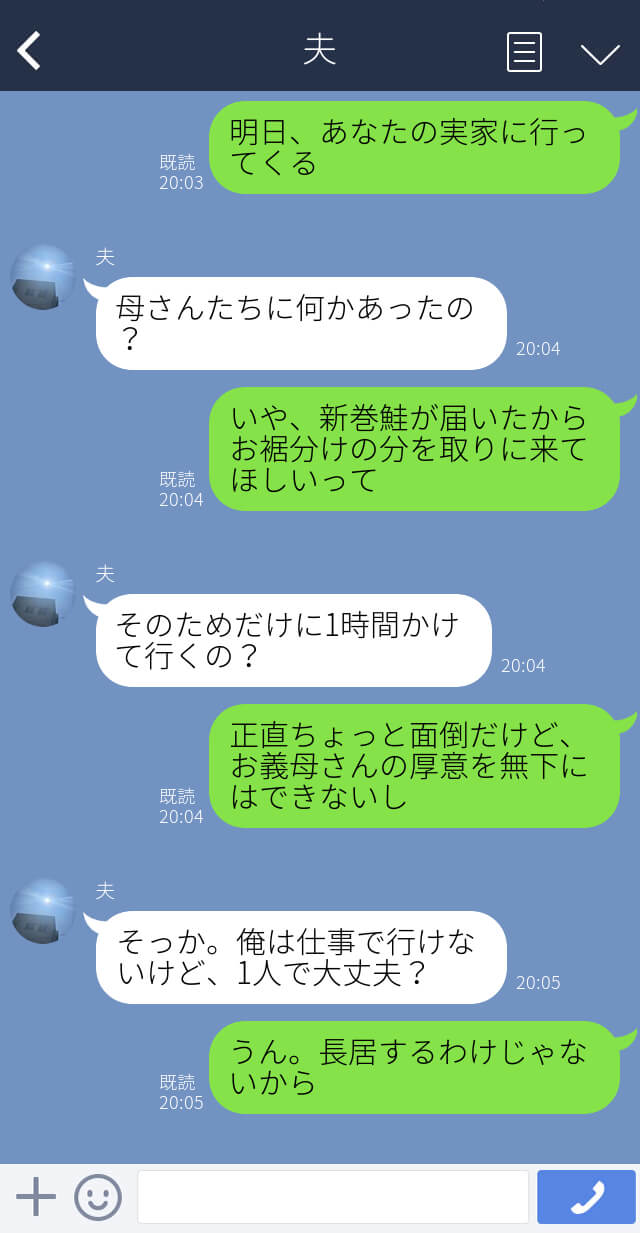Expand the chat options chevron
Viewport: 640px width, 1233px height.
pos(600,54)
